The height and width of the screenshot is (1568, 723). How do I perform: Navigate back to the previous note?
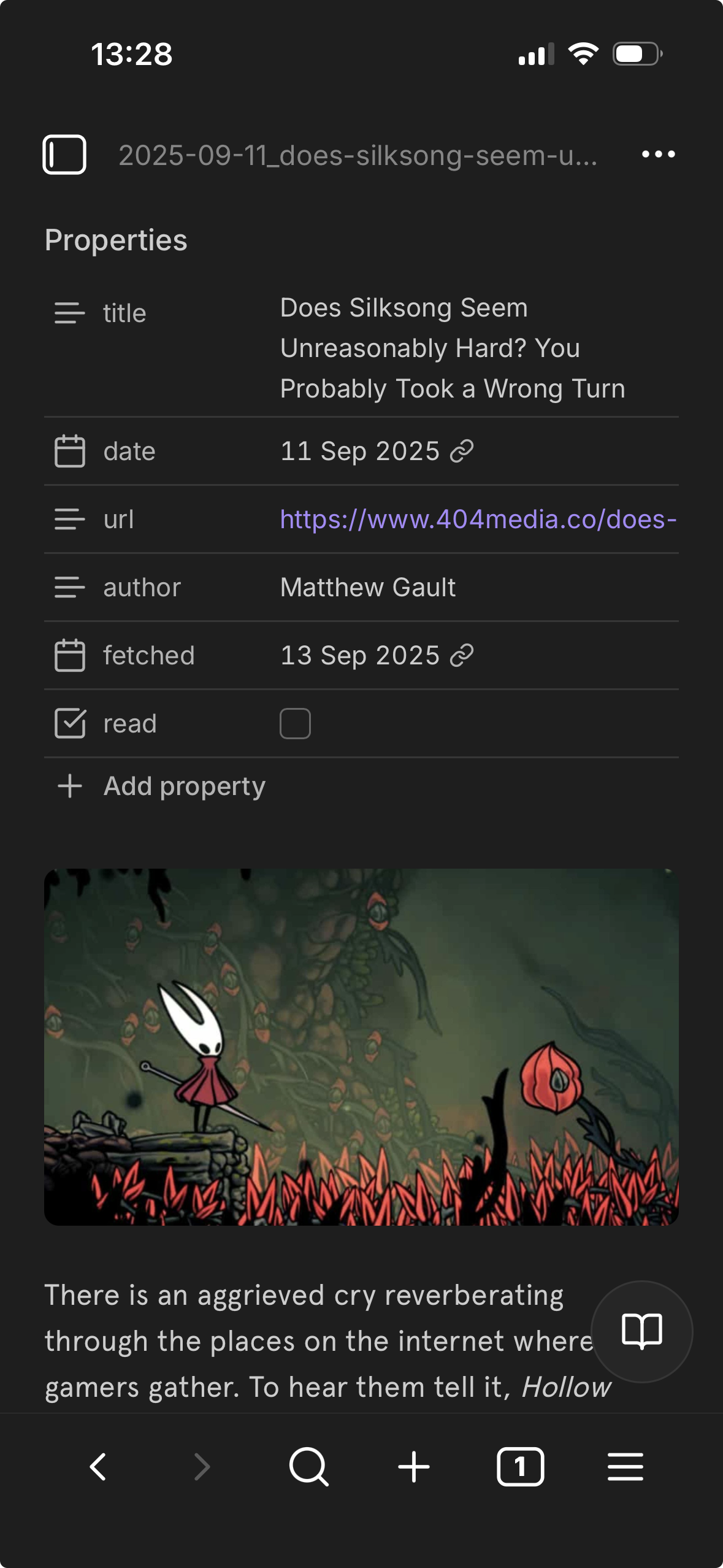(x=98, y=1467)
